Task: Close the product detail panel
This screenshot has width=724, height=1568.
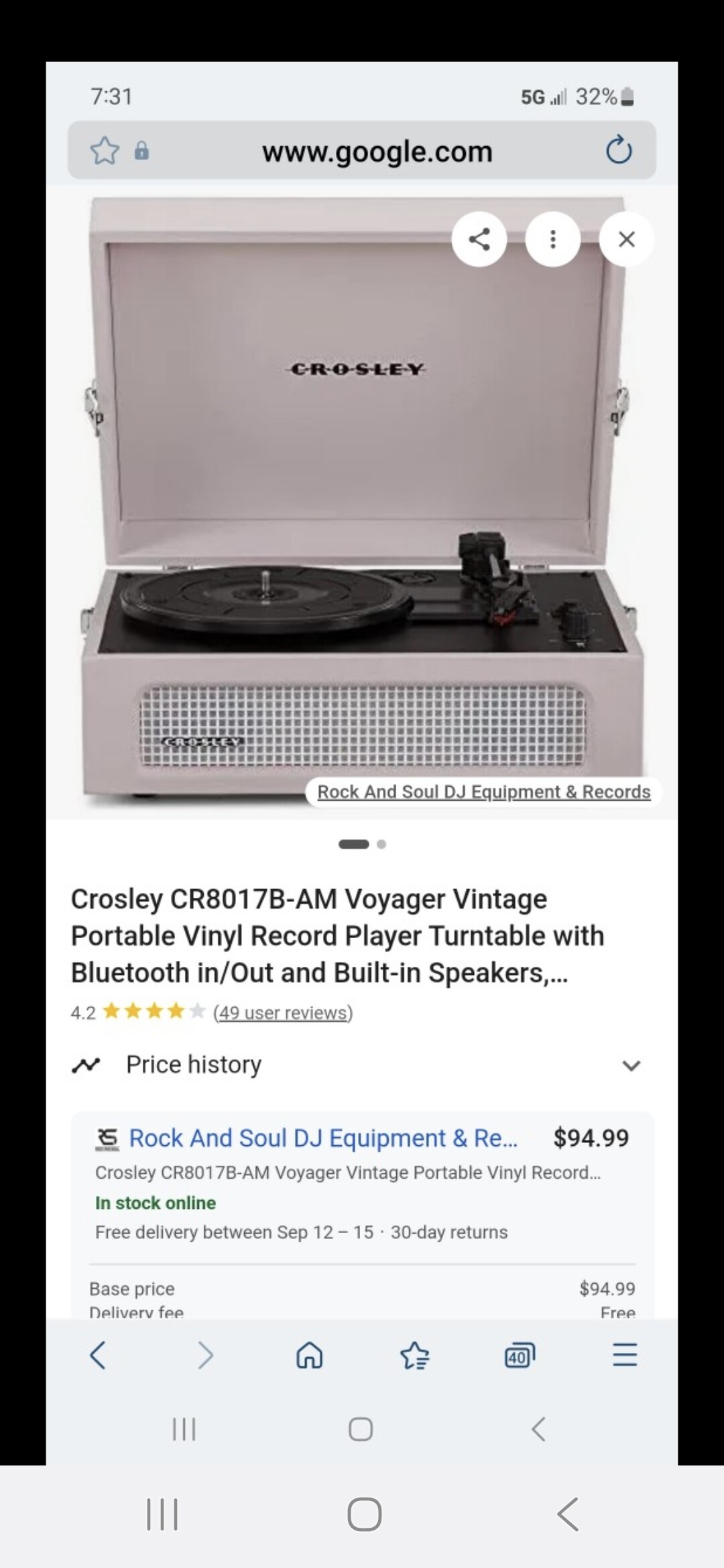Action: [626, 239]
